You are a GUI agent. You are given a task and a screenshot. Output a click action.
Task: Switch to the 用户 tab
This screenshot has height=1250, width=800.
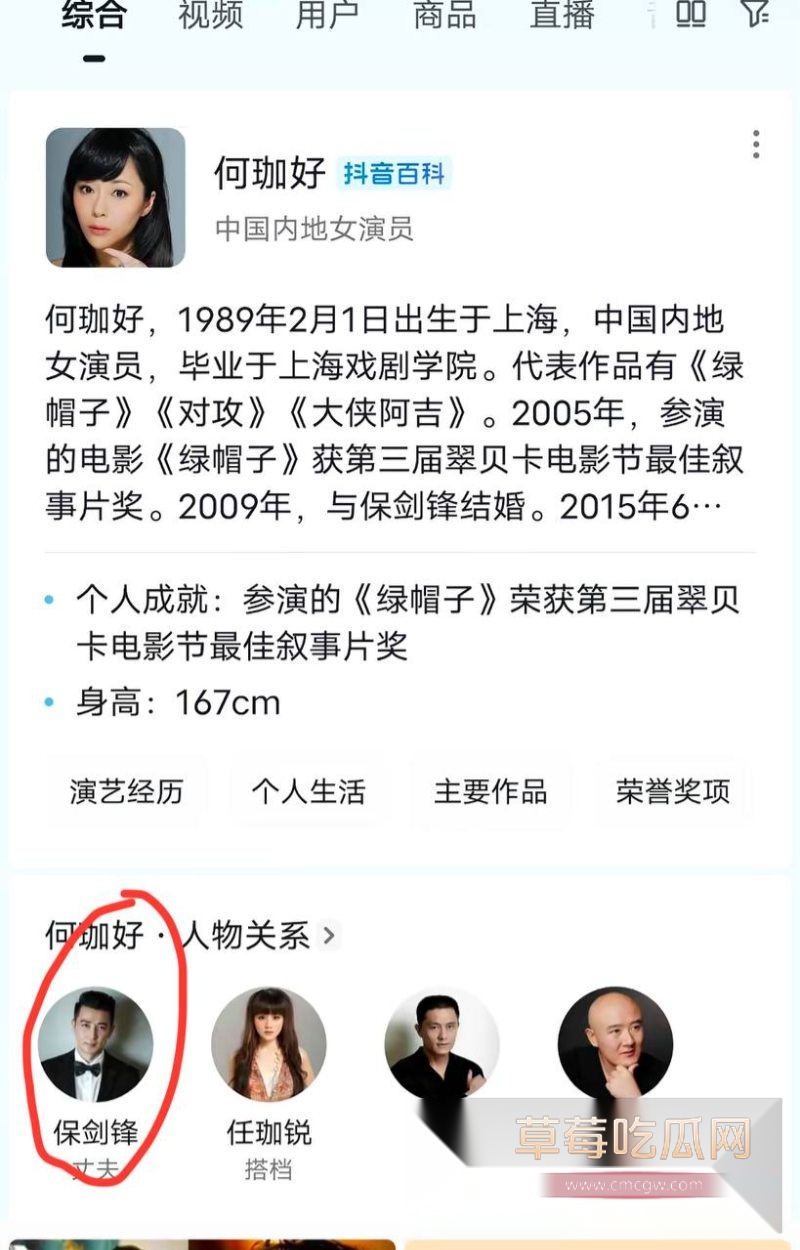[x=328, y=16]
